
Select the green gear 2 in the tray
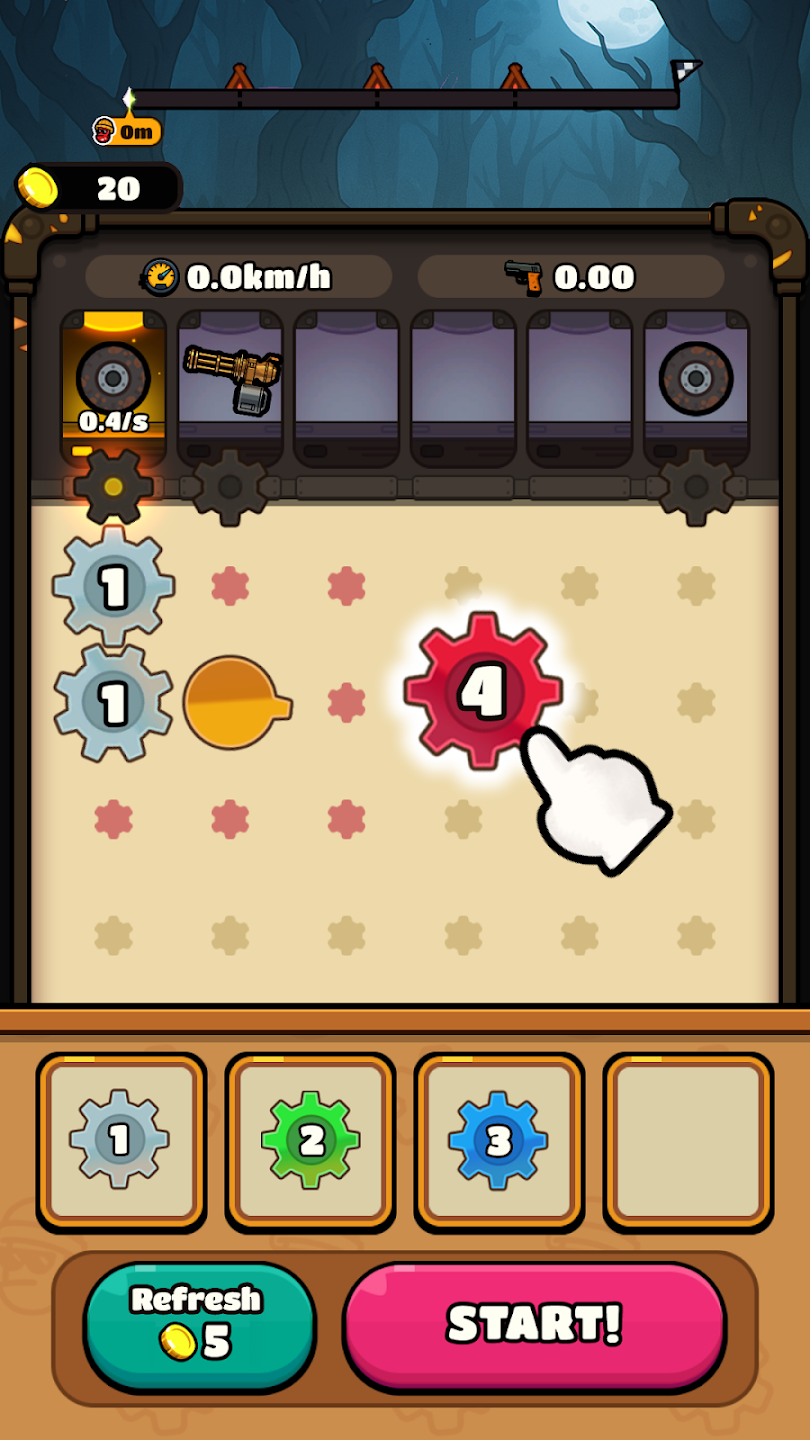(310, 1140)
